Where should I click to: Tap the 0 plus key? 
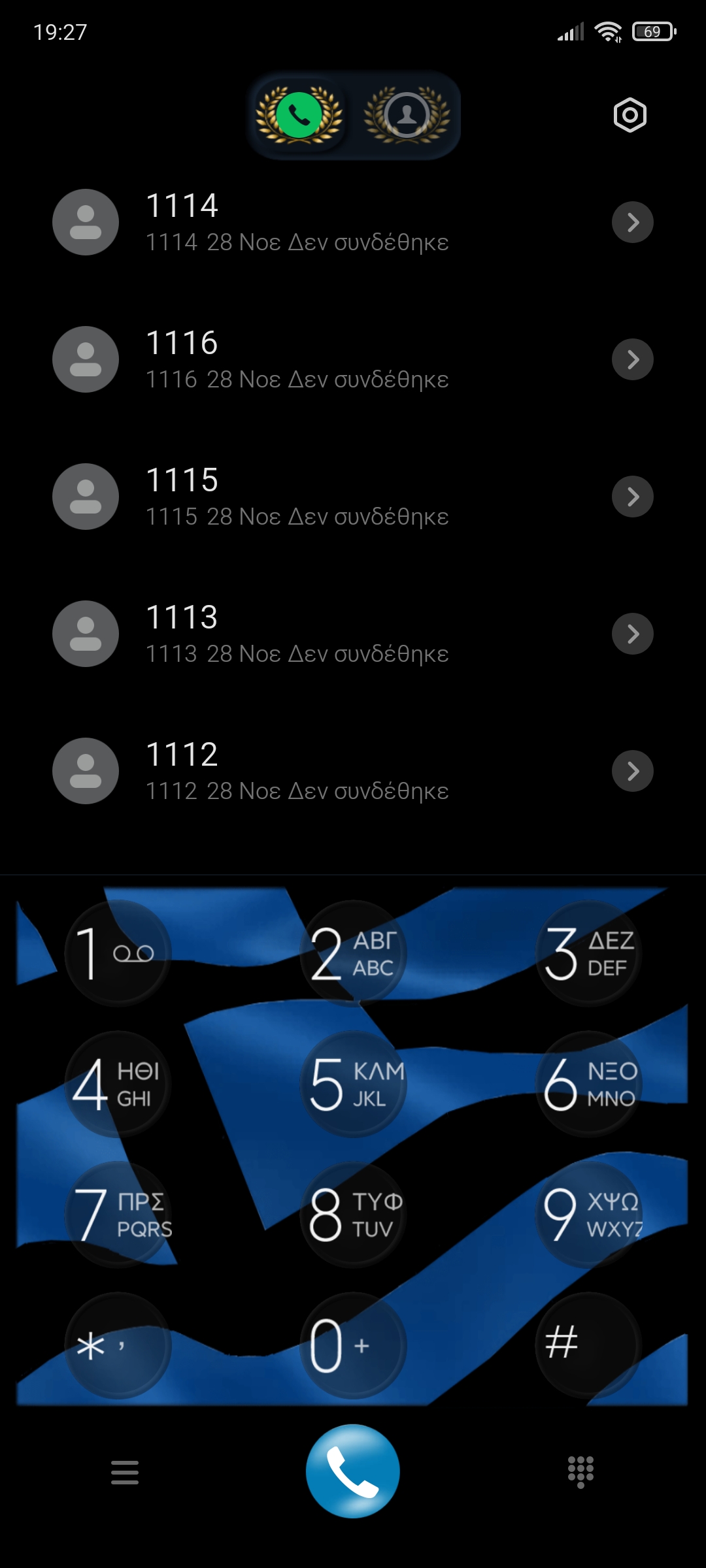pyautogui.click(x=353, y=1346)
